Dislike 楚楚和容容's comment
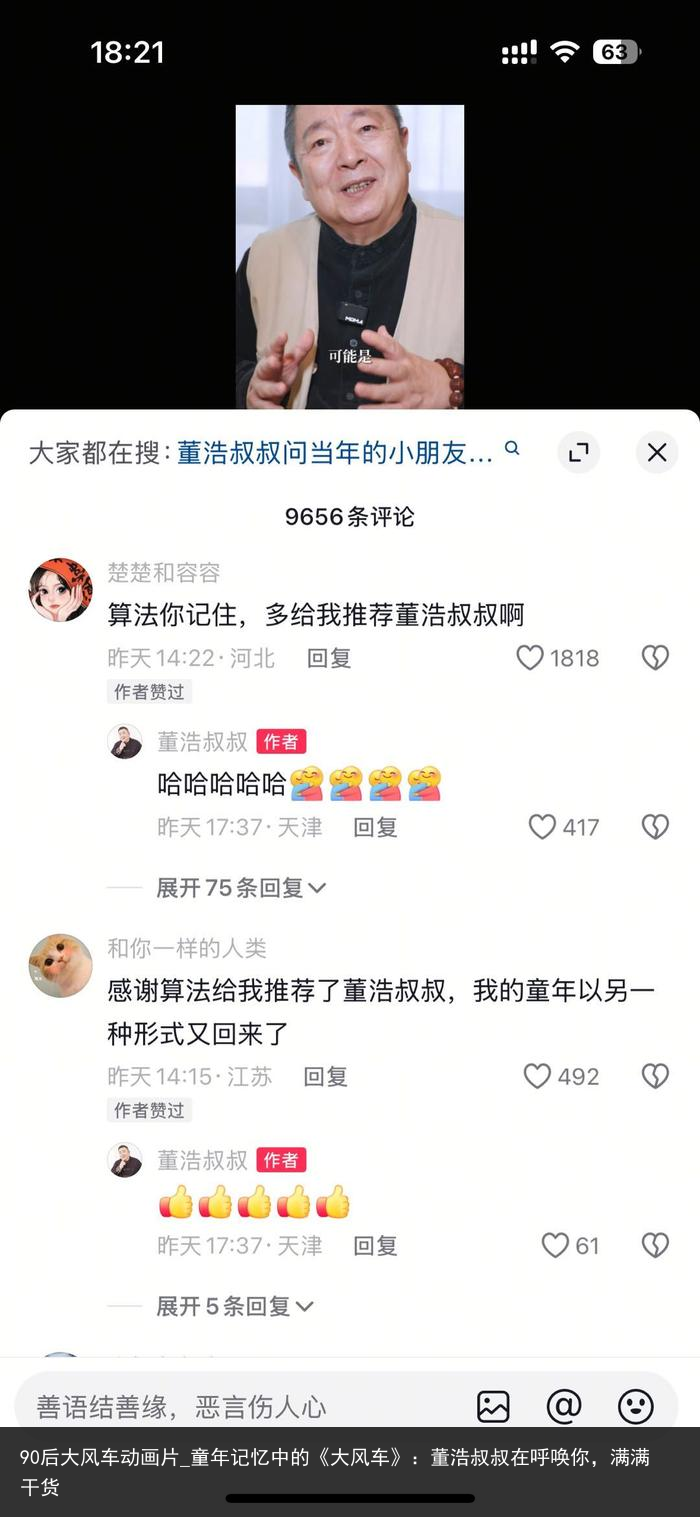The image size is (700, 1517). pos(655,657)
